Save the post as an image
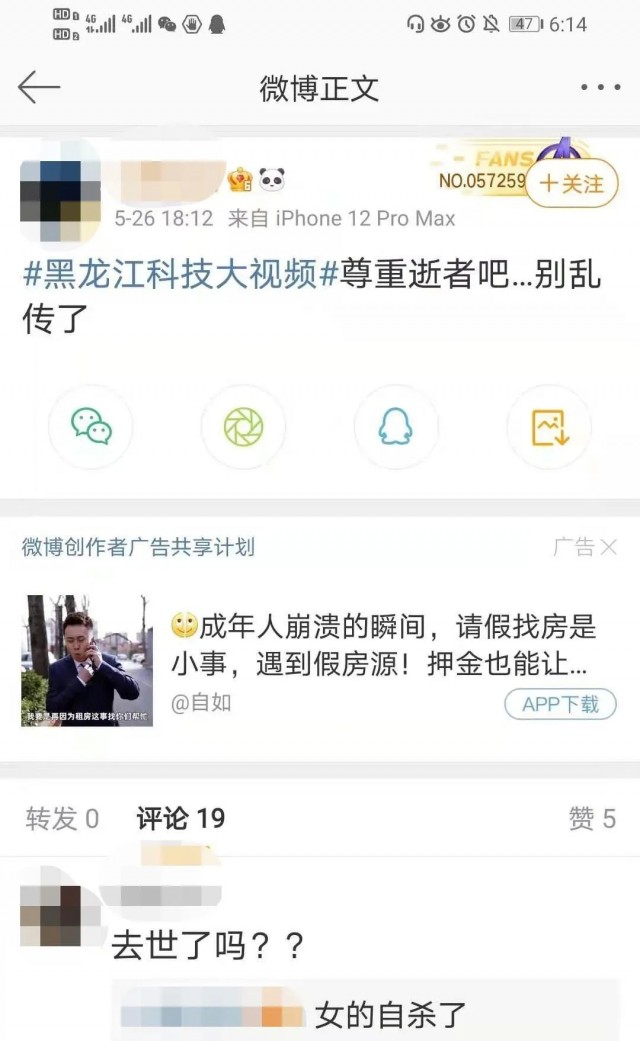This screenshot has width=640, height=1041. [x=549, y=426]
